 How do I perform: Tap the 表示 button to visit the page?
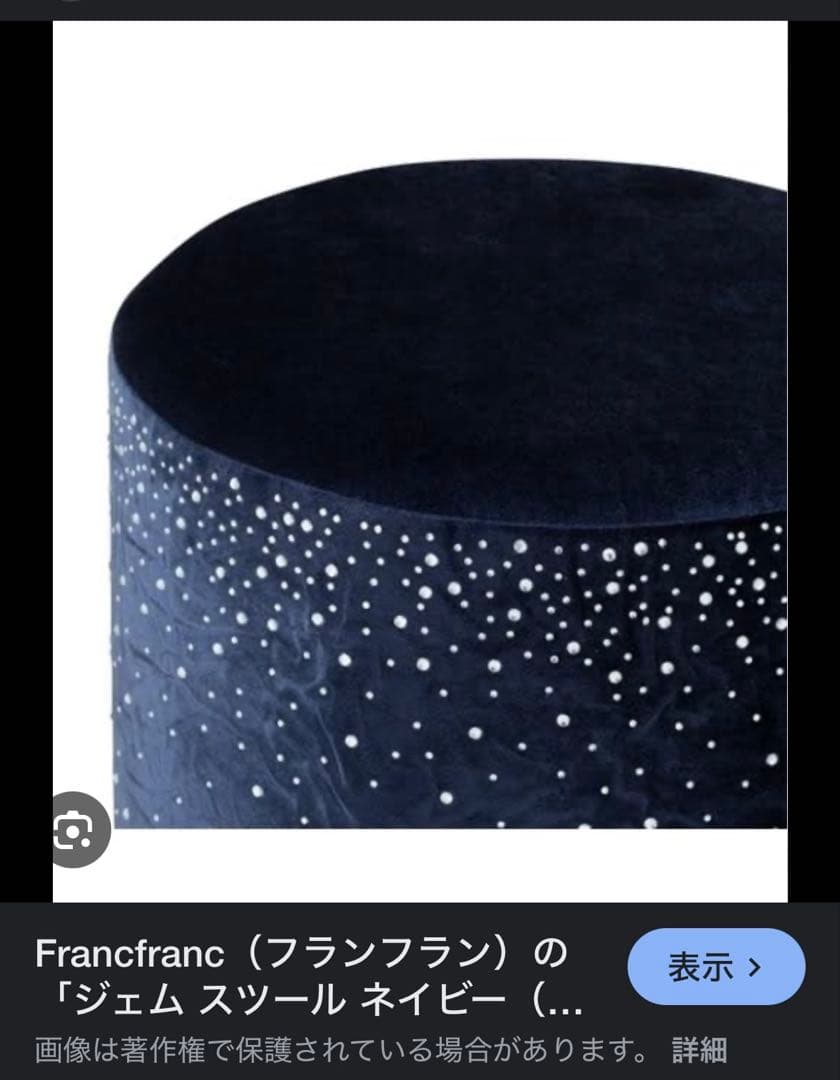pyautogui.click(x=716, y=967)
